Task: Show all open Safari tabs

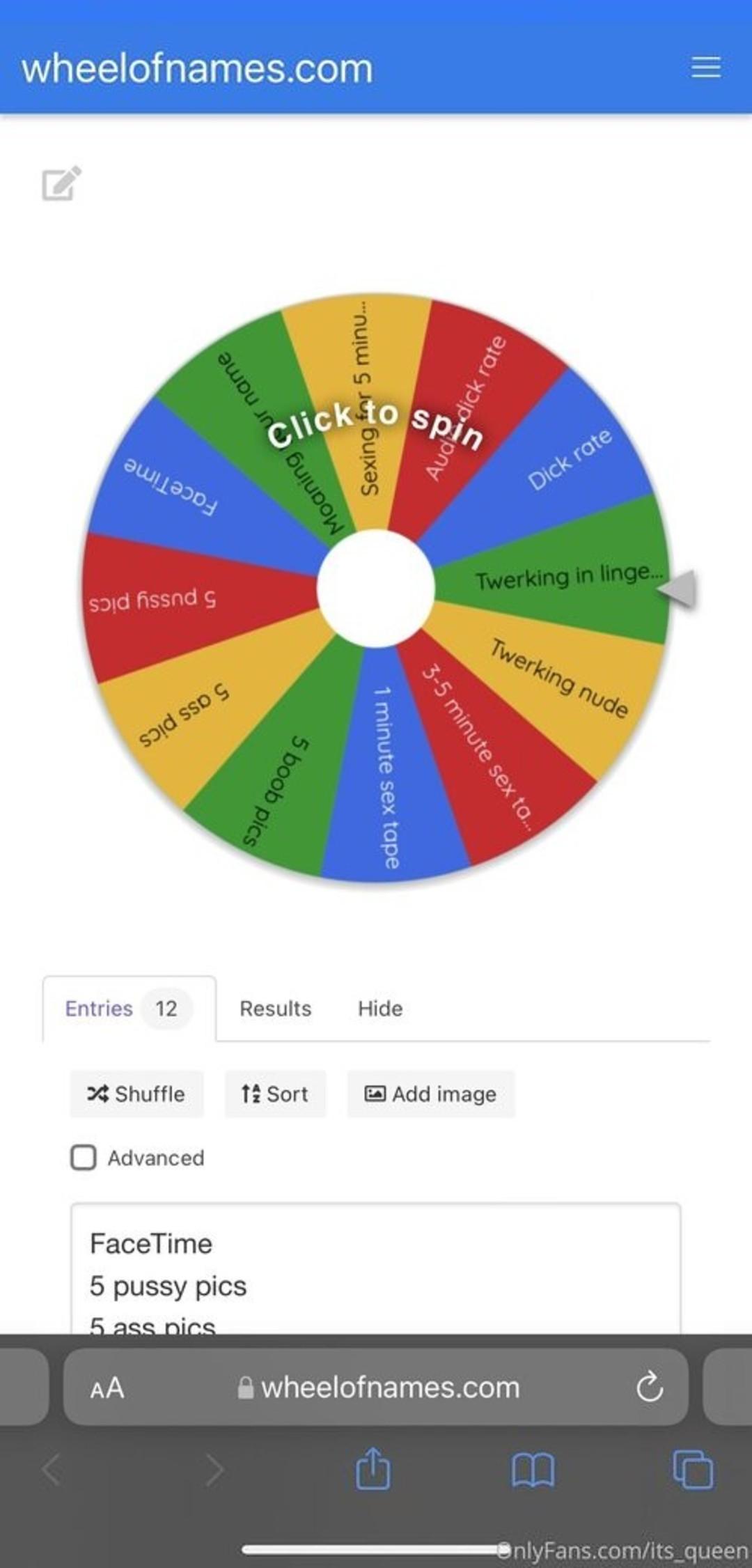Action: pos(693,1470)
